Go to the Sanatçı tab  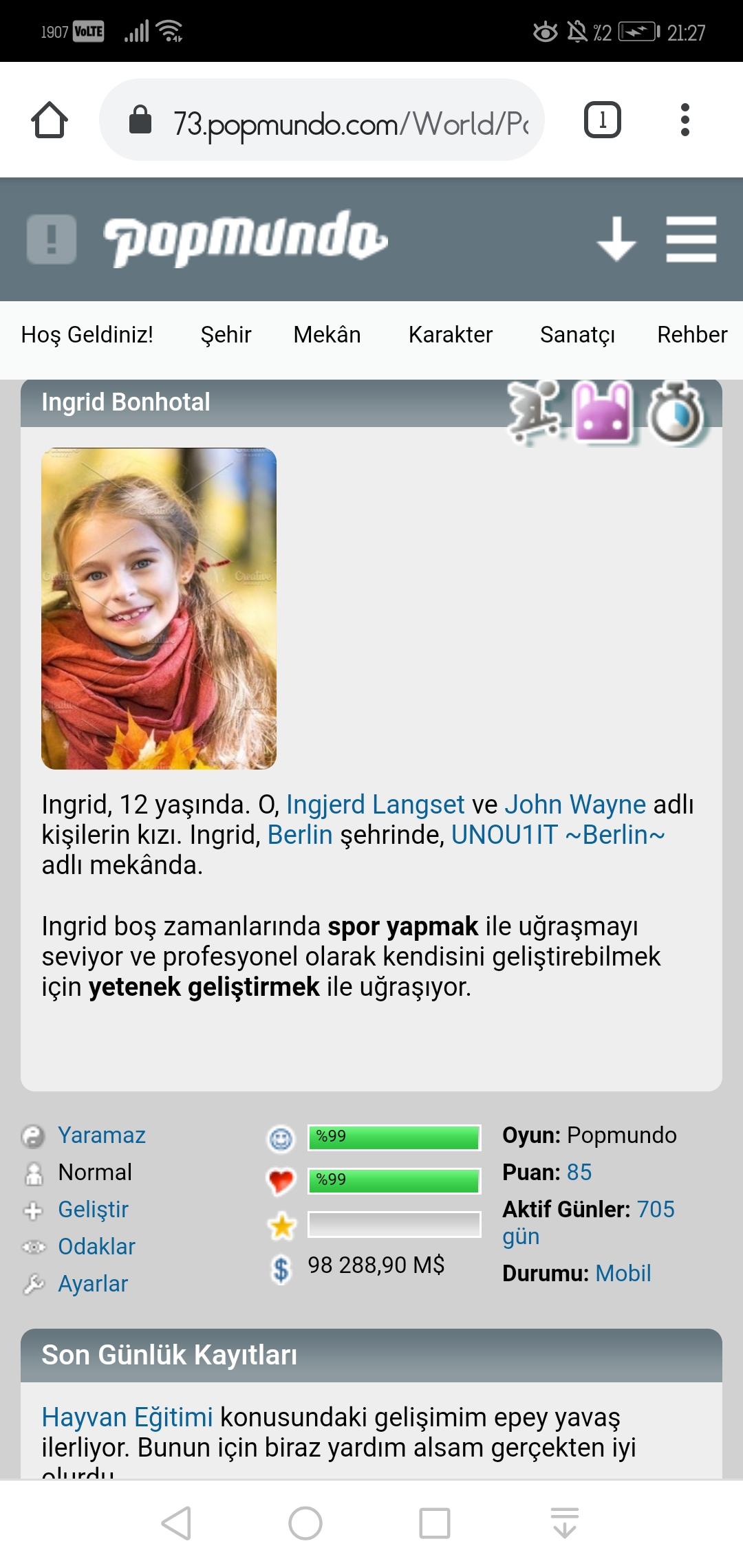[x=577, y=335]
